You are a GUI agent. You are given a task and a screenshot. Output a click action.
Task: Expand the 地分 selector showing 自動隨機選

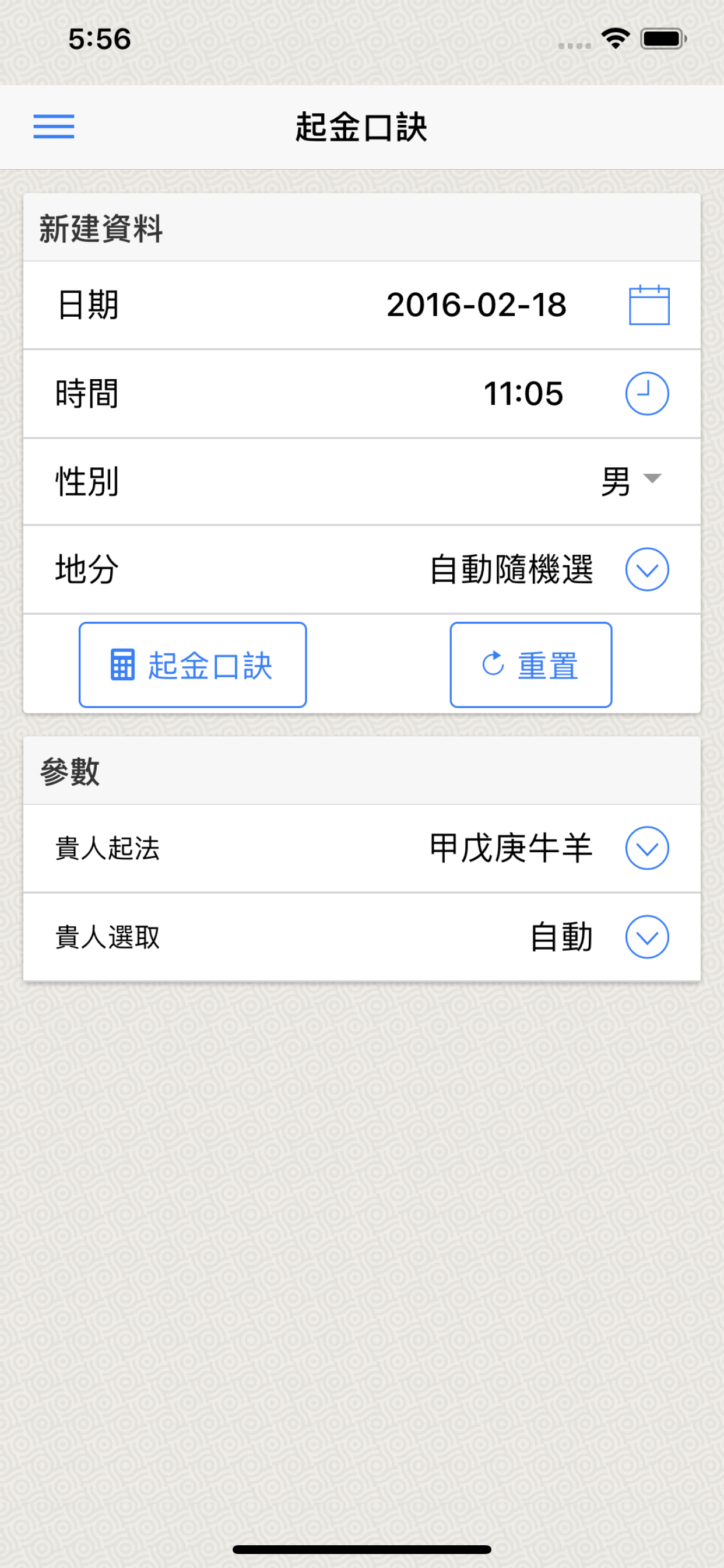click(x=647, y=570)
